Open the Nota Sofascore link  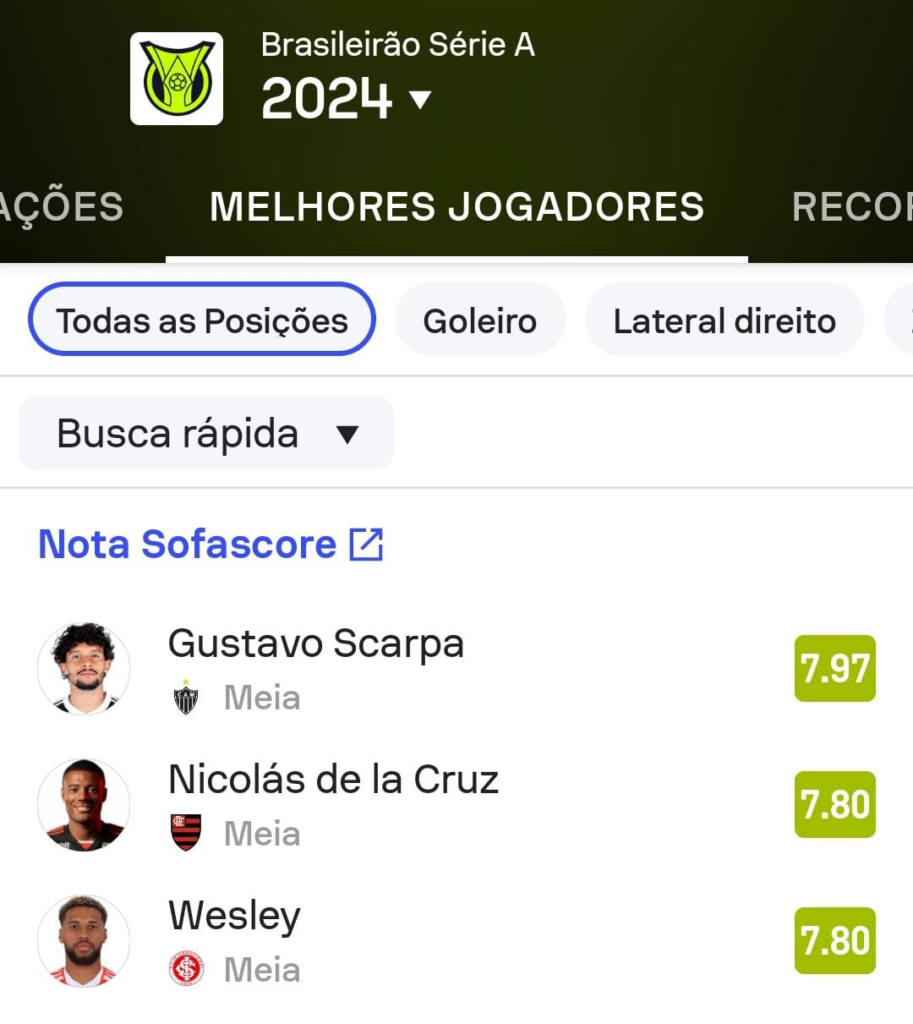(211, 545)
